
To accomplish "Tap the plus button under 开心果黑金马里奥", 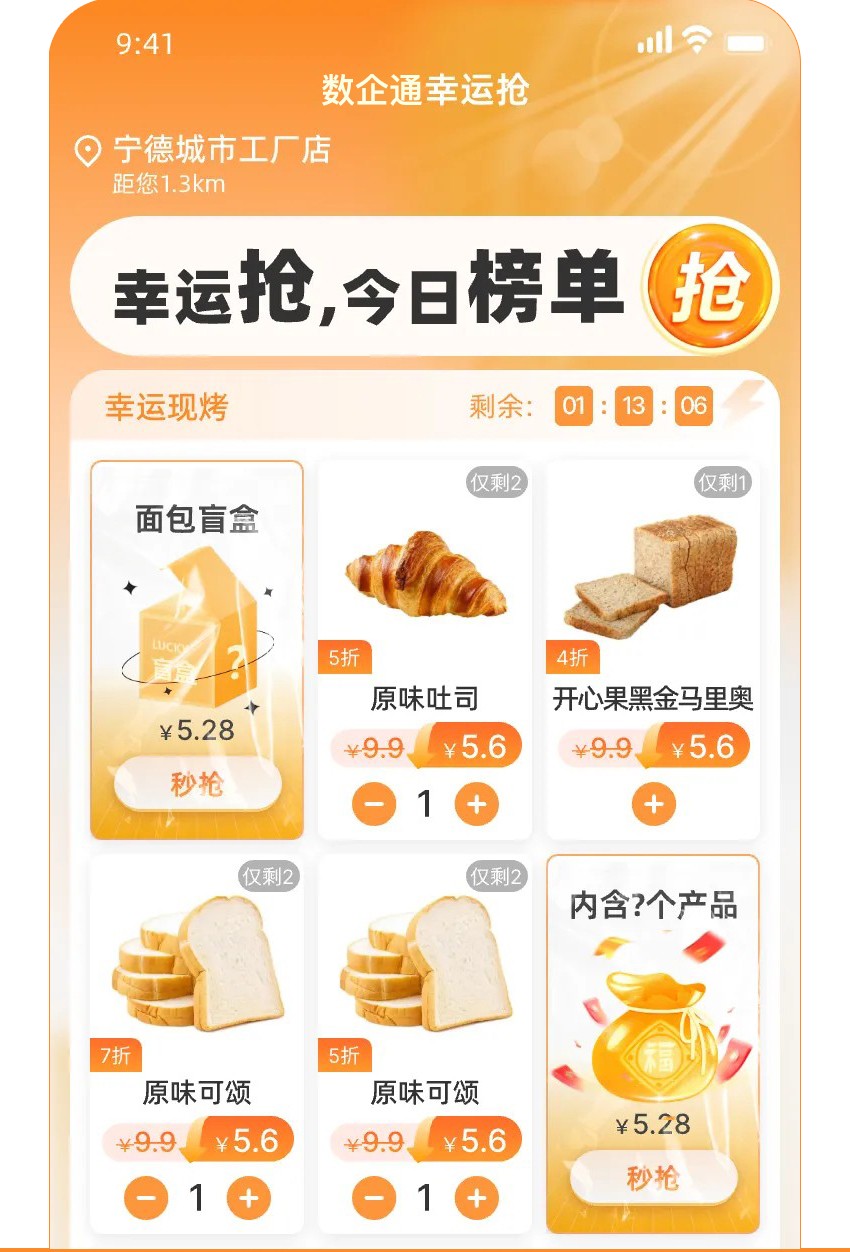I will point(652,804).
